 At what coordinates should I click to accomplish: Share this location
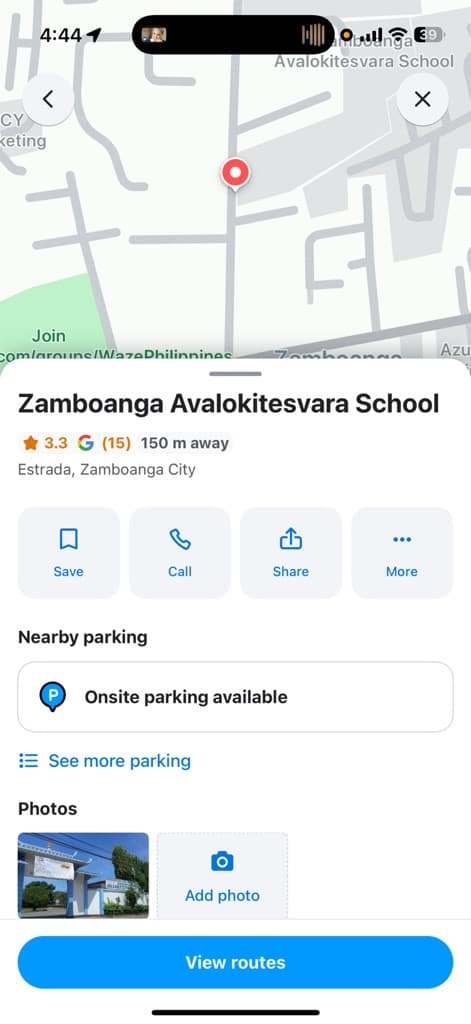pyautogui.click(x=291, y=552)
